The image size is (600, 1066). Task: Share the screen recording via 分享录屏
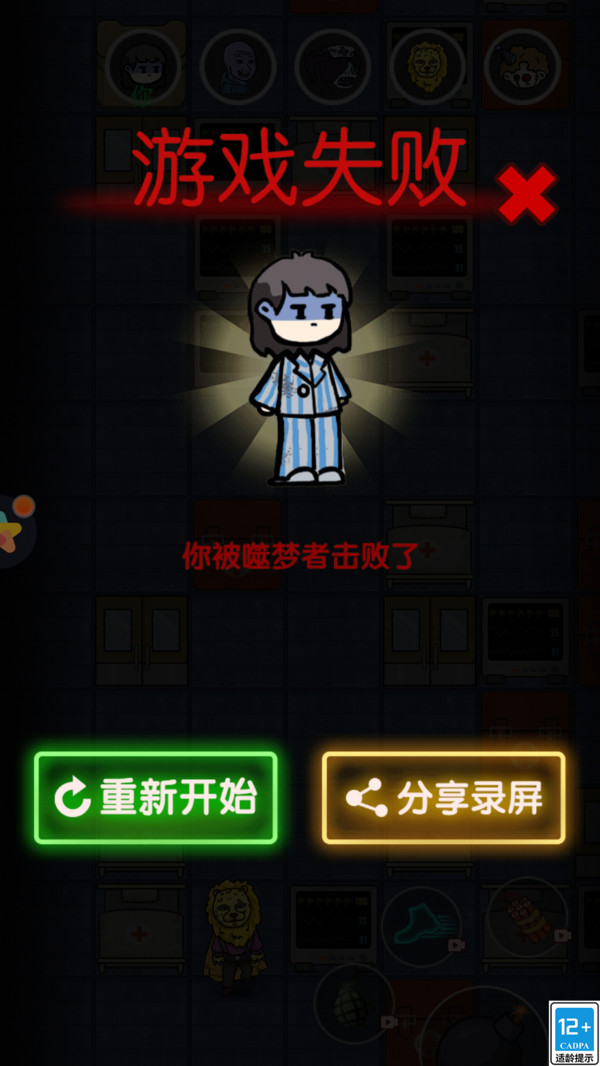[x=444, y=797]
